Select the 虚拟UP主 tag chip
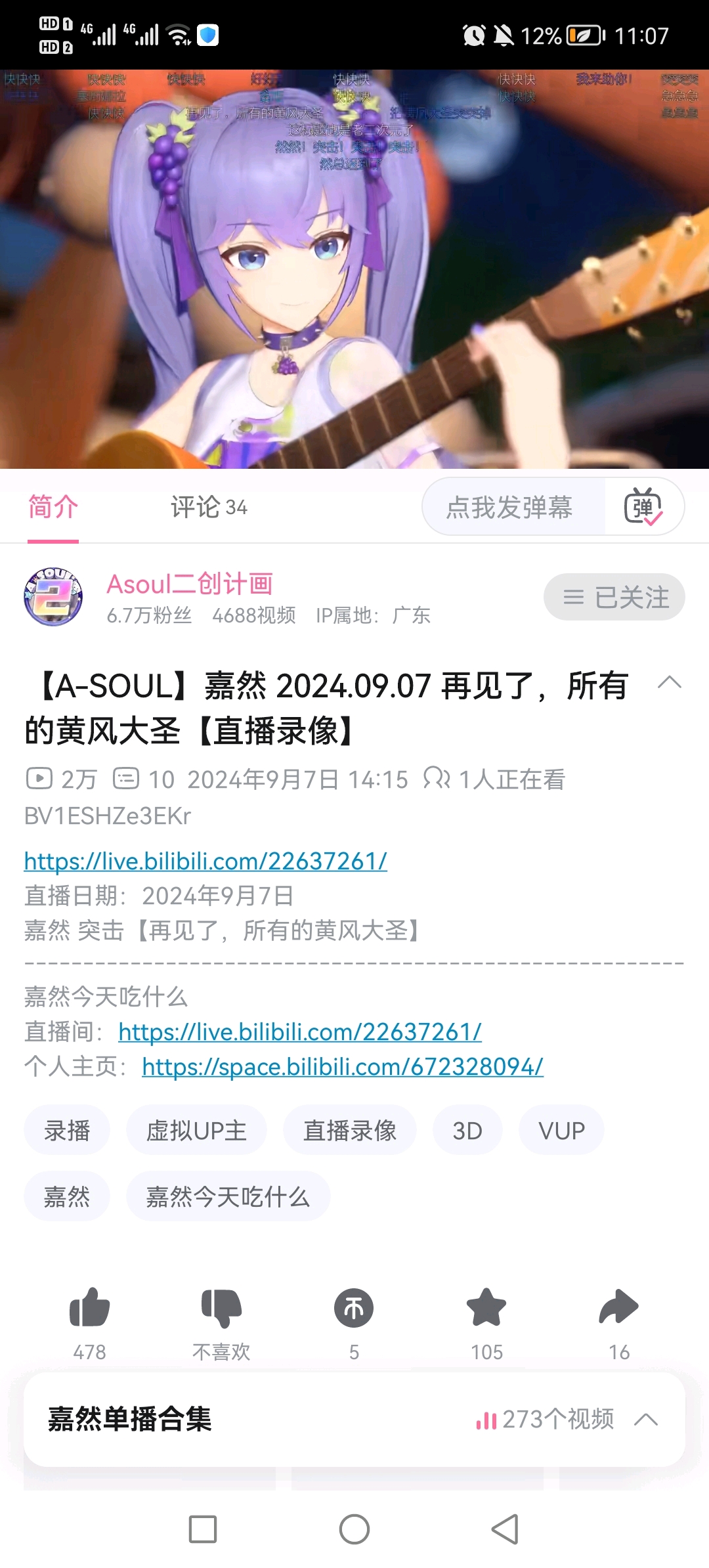The image size is (709, 1568). click(x=196, y=1131)
